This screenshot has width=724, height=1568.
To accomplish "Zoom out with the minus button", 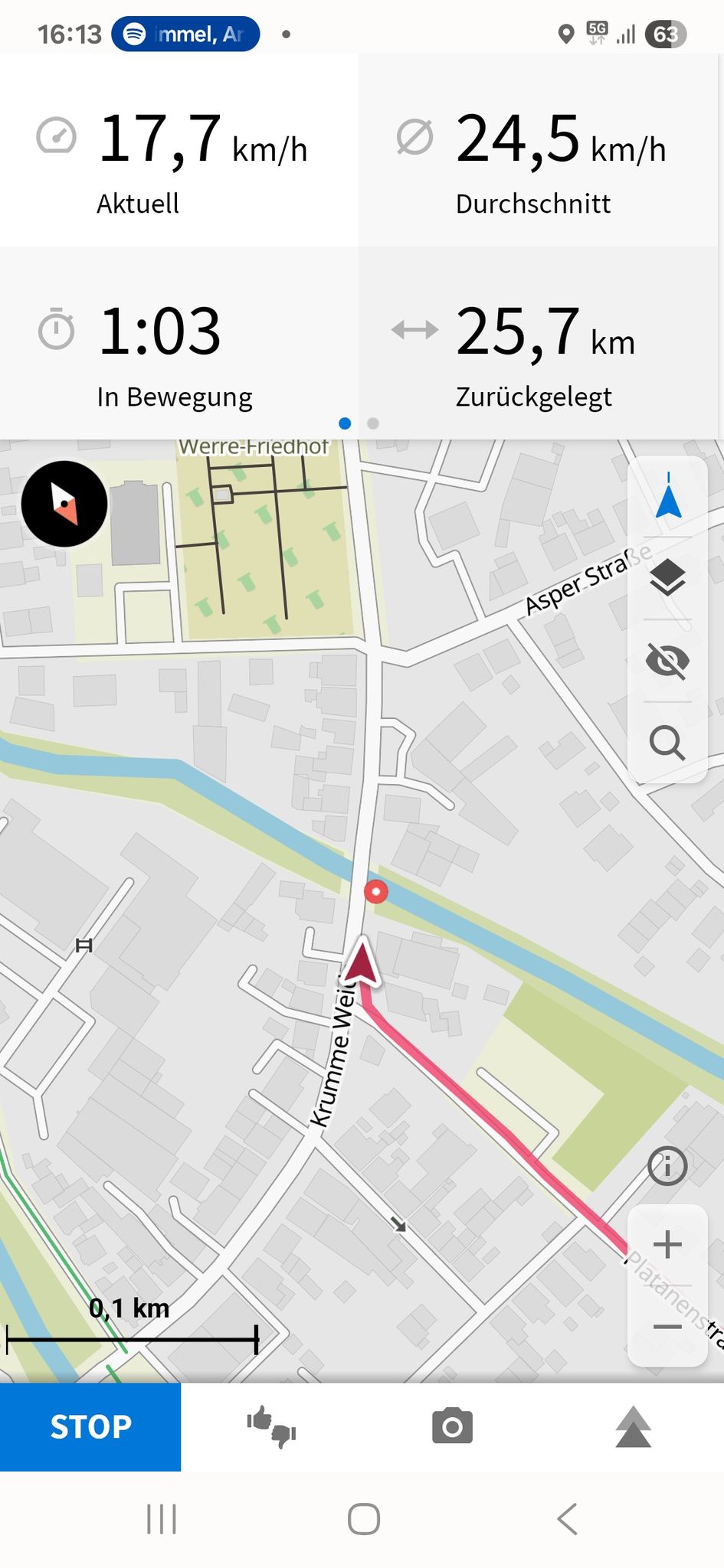I will coord(667,1327).
